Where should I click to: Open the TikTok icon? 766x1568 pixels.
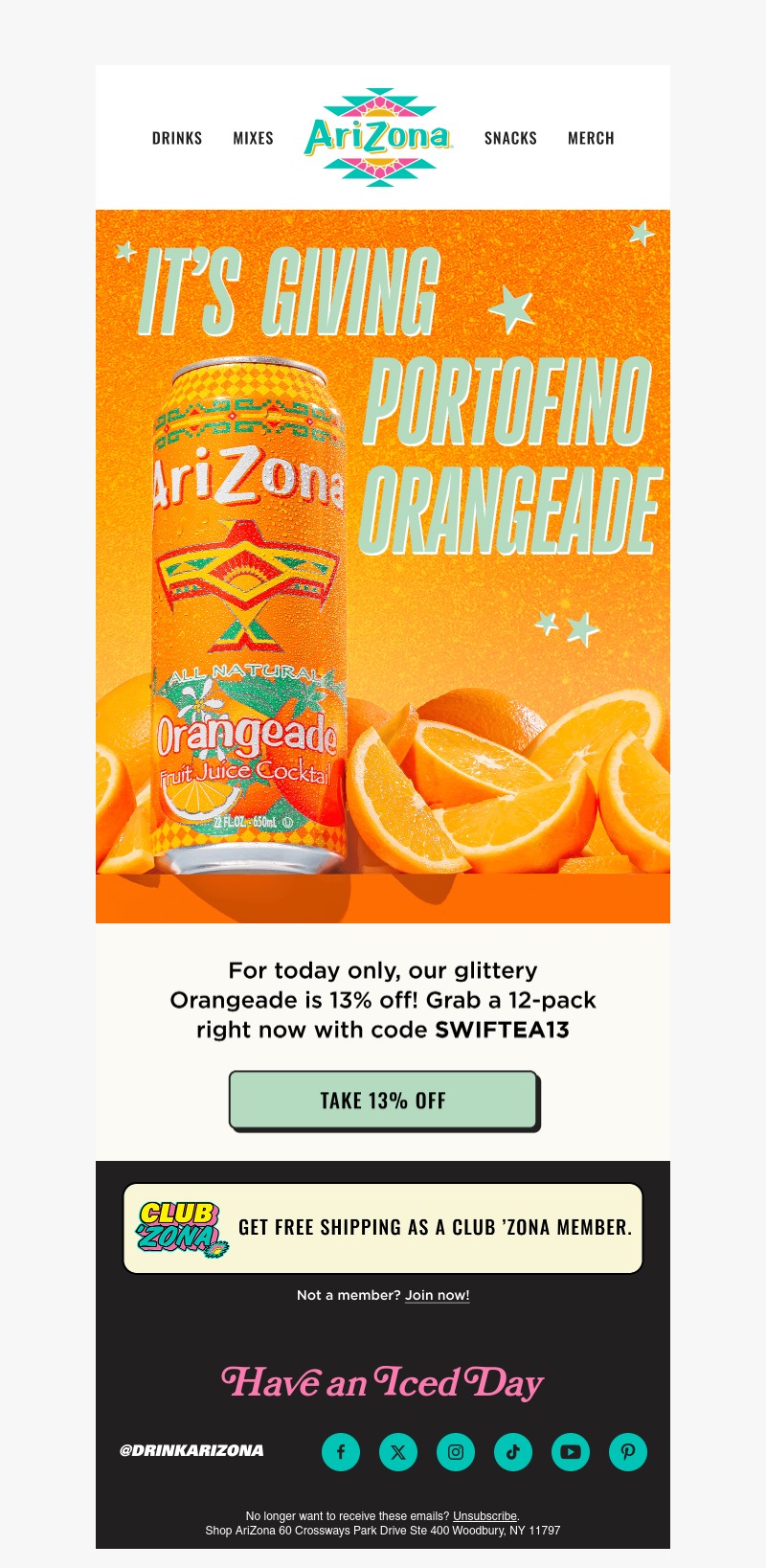click(513, 1451)
